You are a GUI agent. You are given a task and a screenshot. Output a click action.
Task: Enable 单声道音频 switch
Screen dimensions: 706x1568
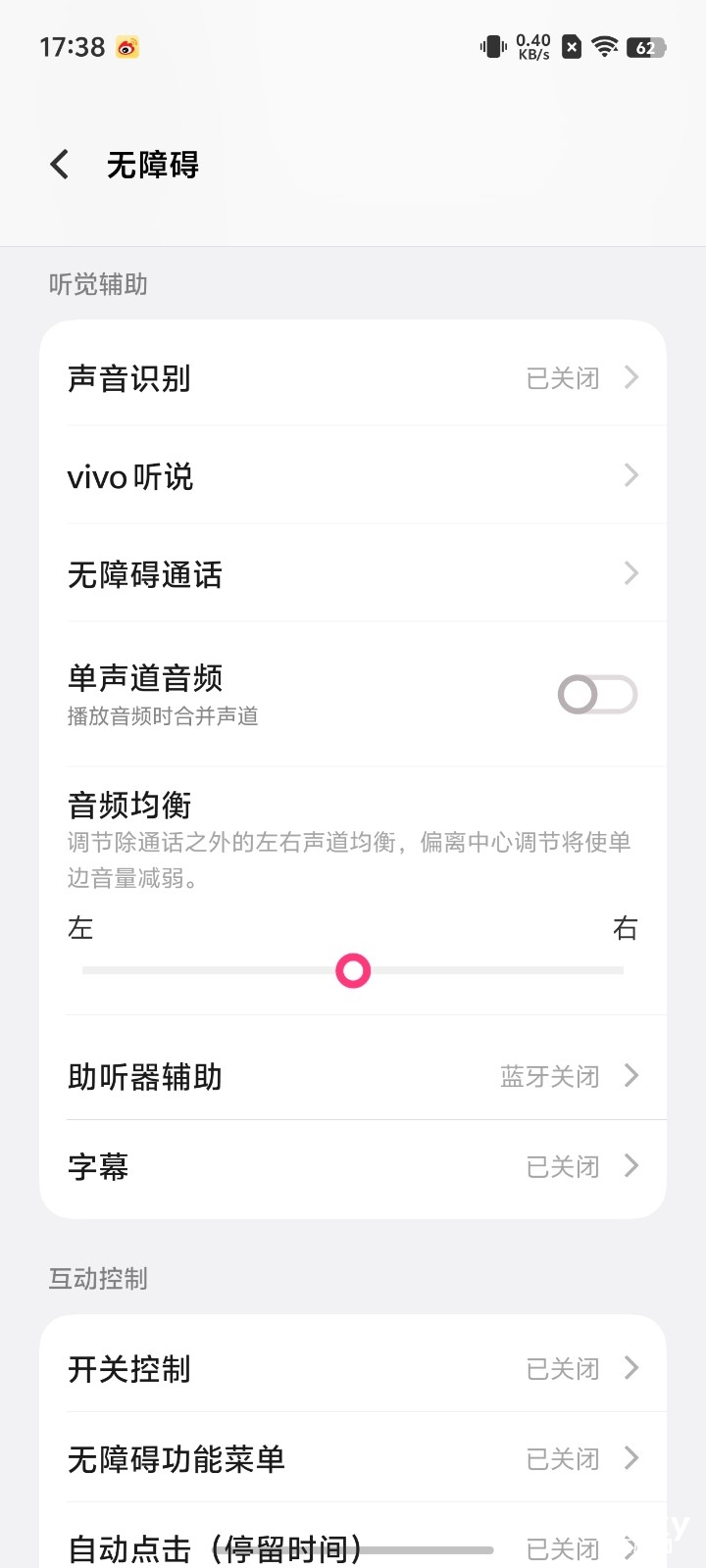(597, 695)
